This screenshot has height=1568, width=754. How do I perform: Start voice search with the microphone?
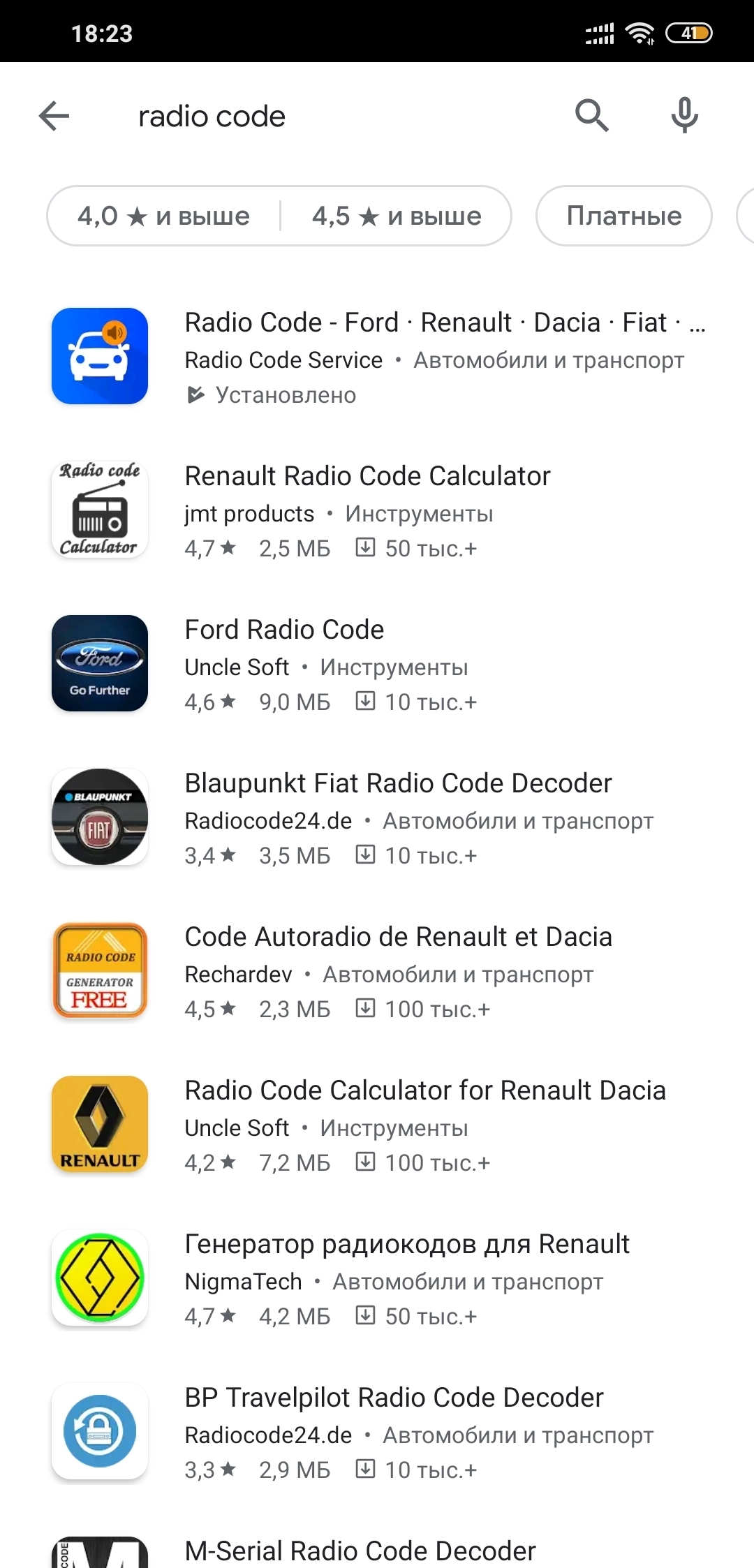(684, 115)
